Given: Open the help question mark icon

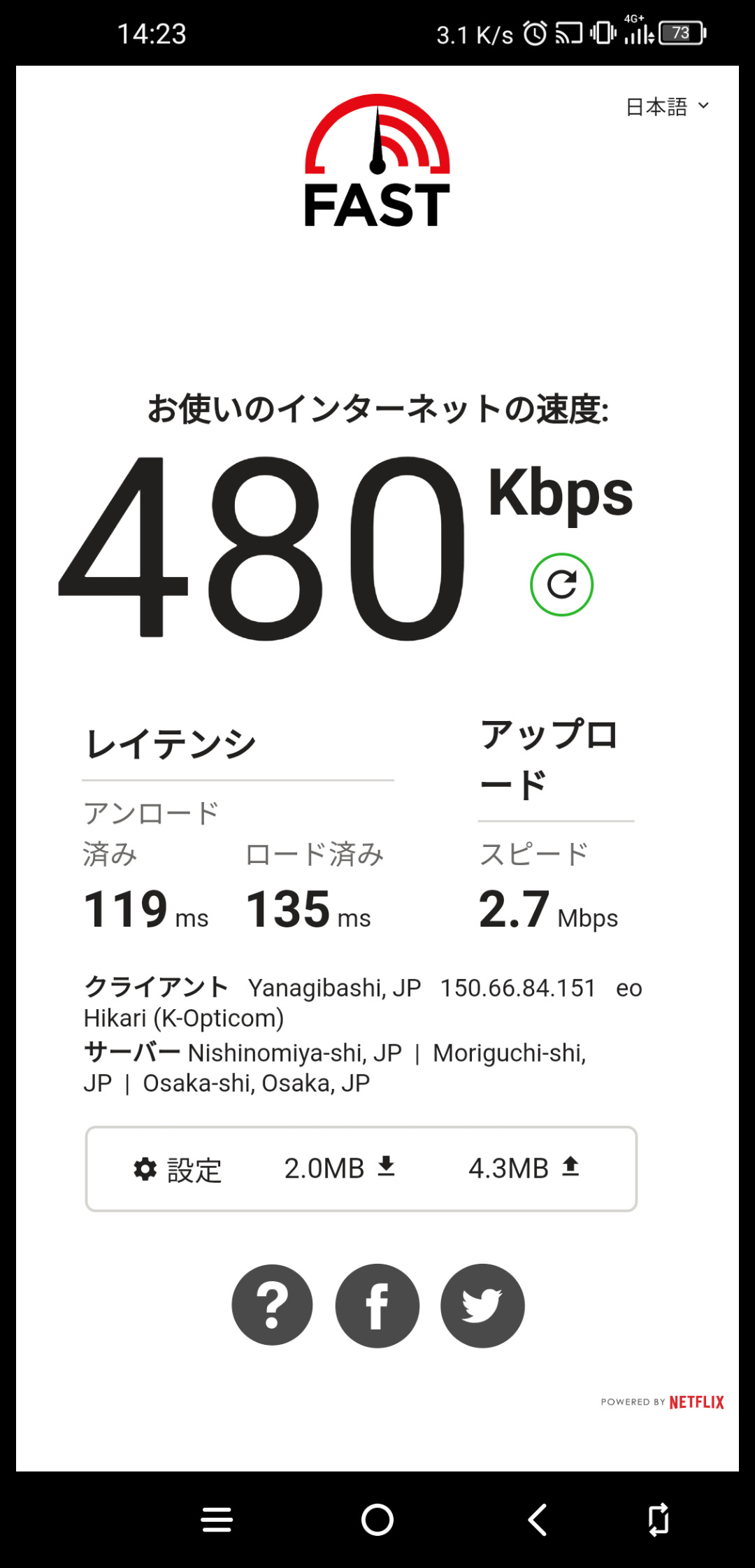Looking at the screenshot, I should click(272, 1305).
